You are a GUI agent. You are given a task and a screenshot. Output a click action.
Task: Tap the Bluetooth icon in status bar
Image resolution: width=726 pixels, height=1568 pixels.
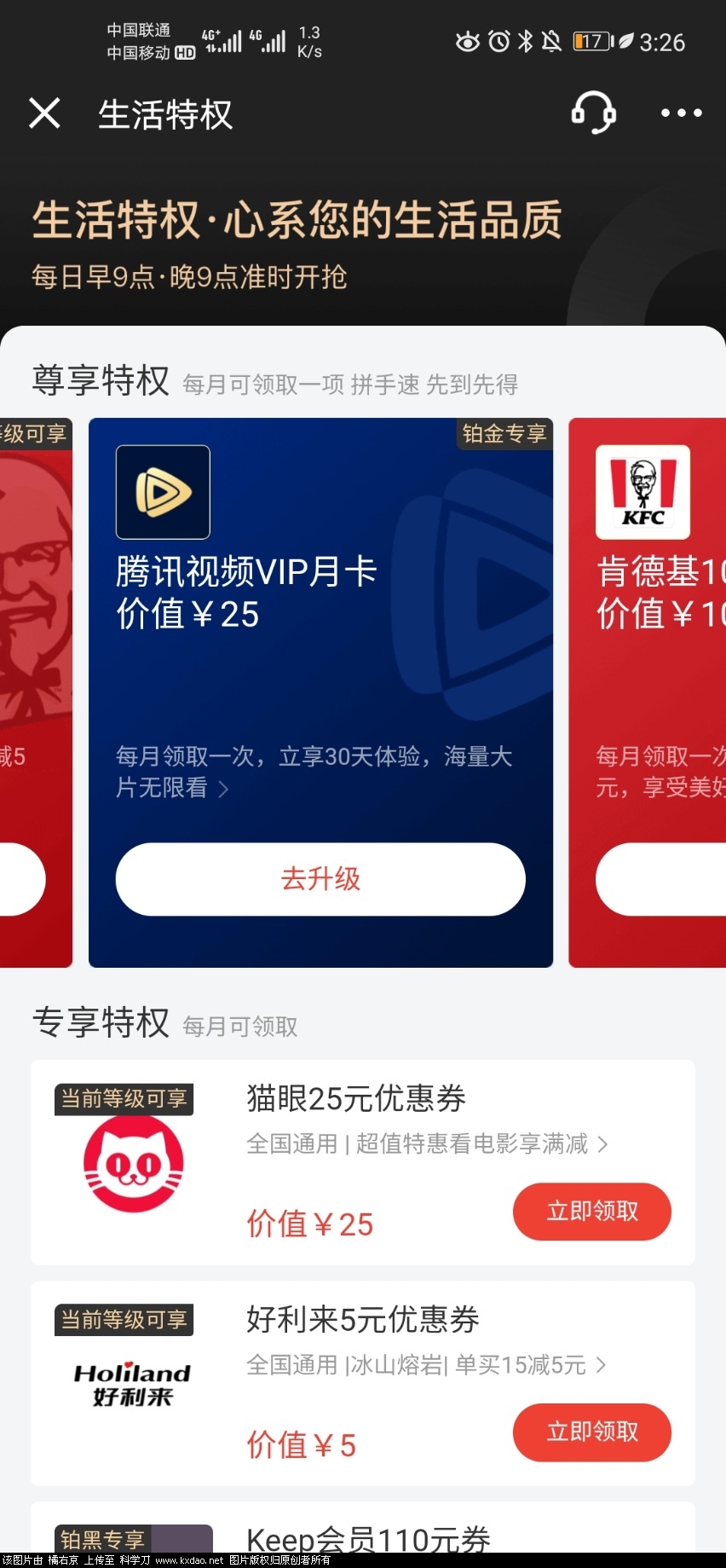pos(526,41)
